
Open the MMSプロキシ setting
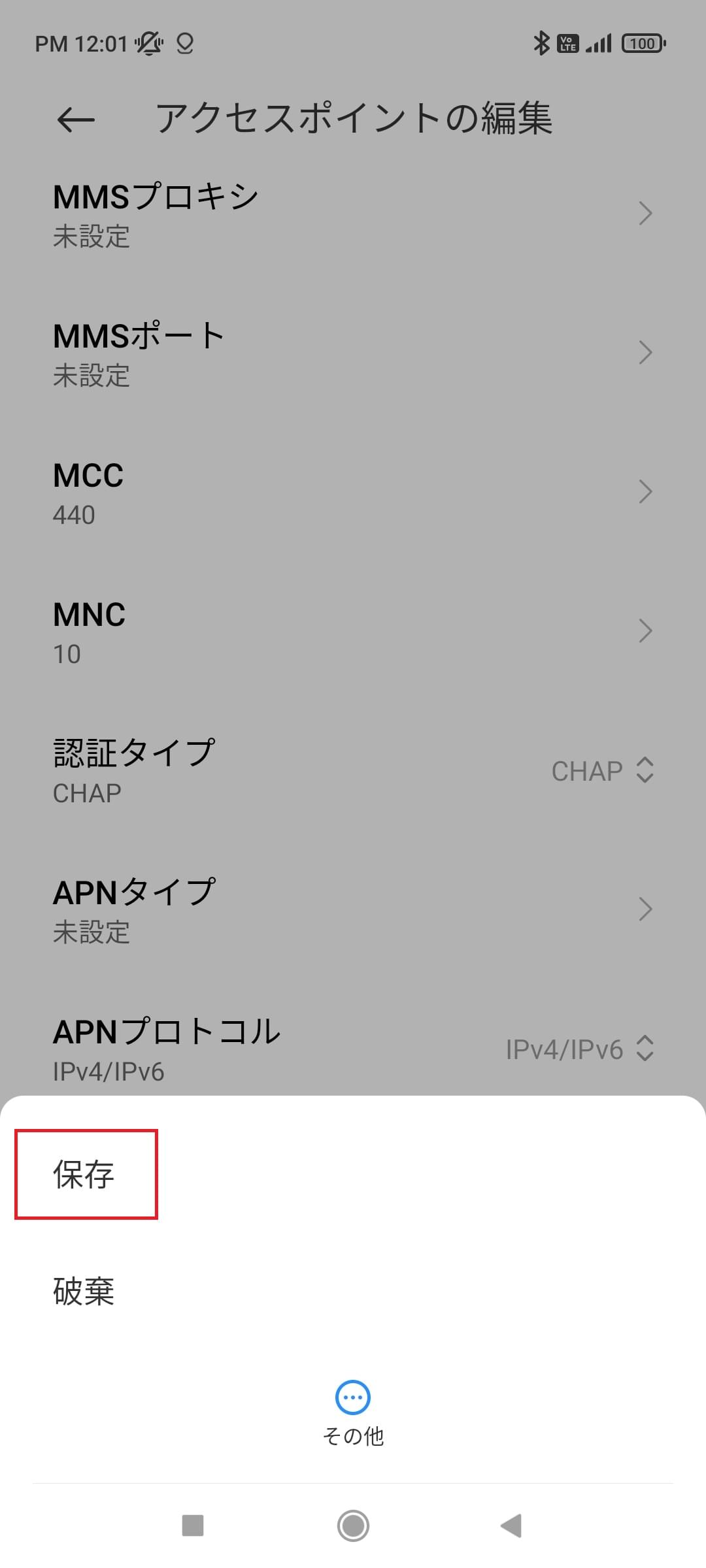(x=353, y=212)
